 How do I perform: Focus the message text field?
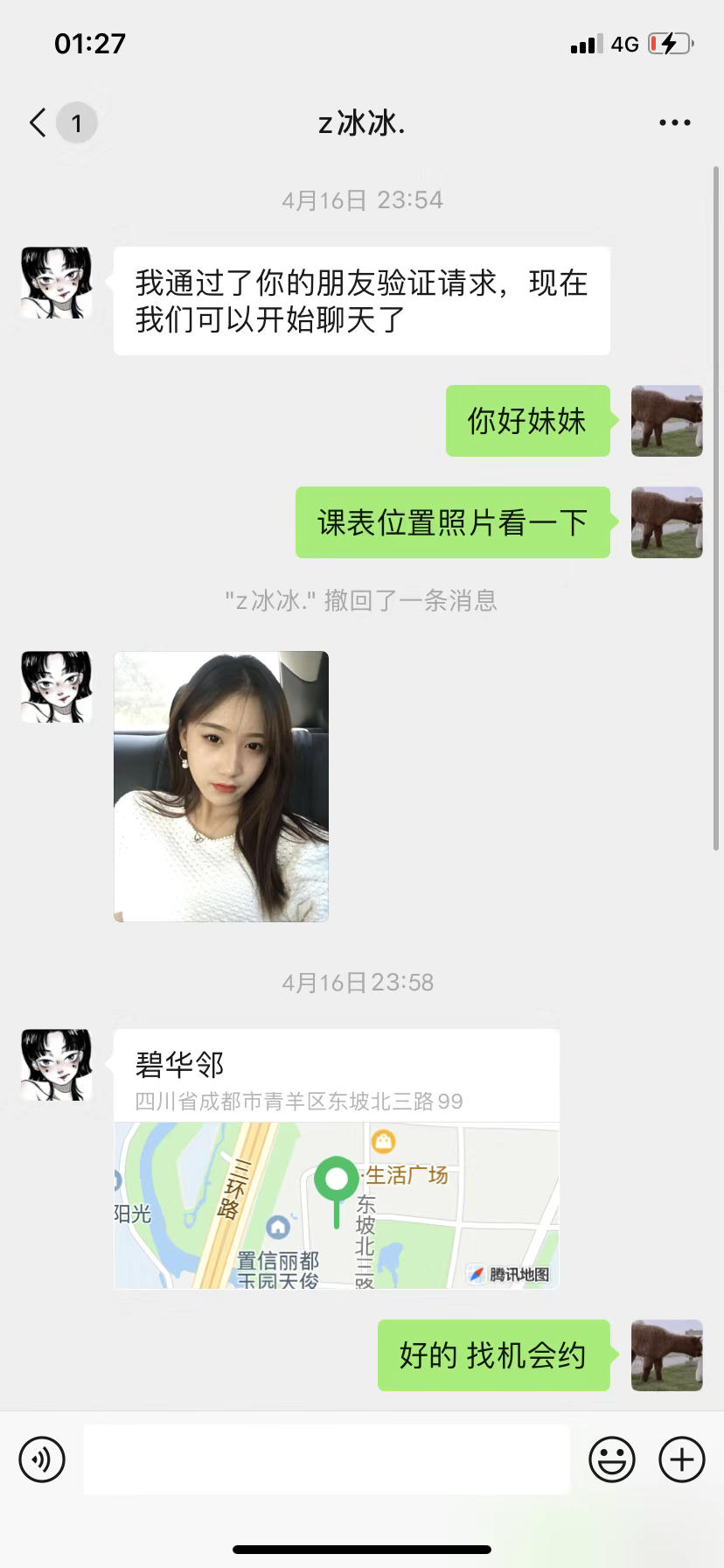click(x=326, y=1459)
